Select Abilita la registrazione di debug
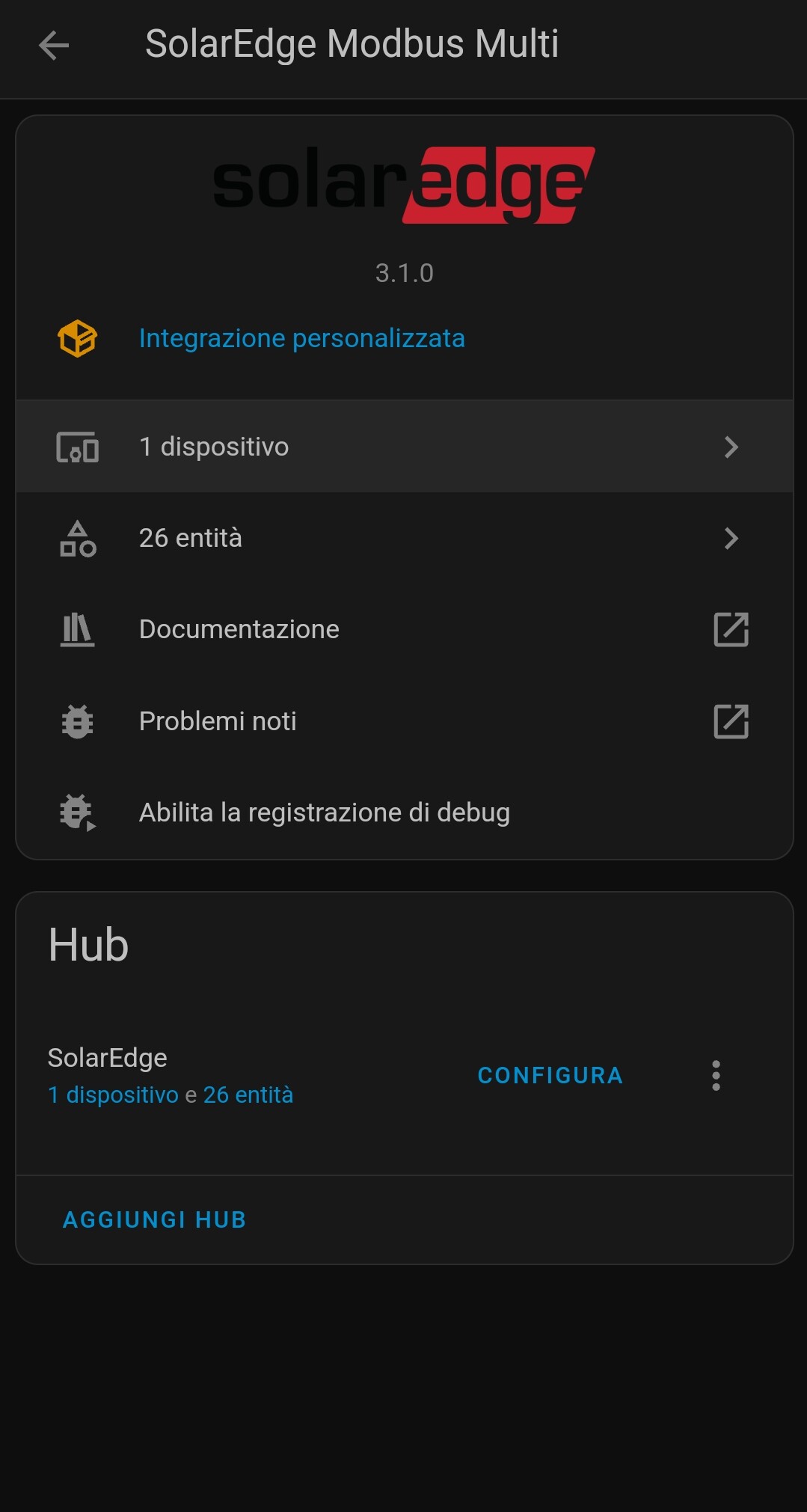 point(324,812)
